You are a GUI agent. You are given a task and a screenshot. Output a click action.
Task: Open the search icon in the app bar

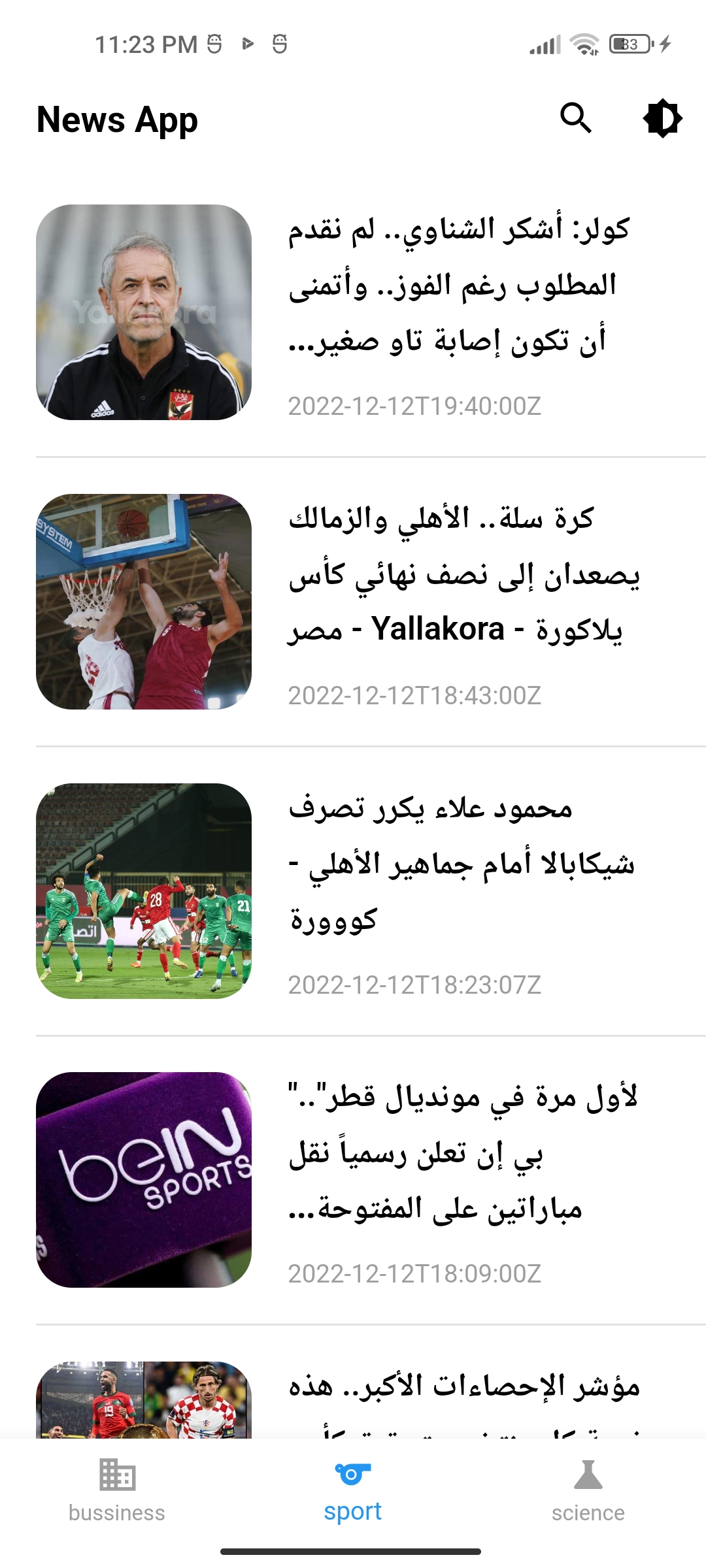tap(576, 119)
